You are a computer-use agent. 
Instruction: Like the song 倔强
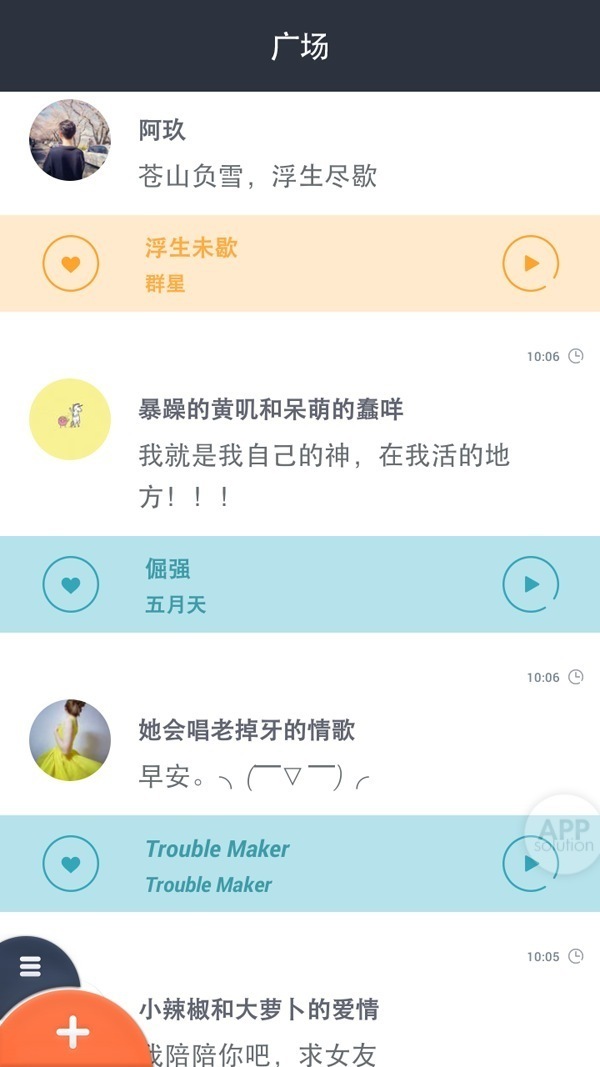point(70,585)
